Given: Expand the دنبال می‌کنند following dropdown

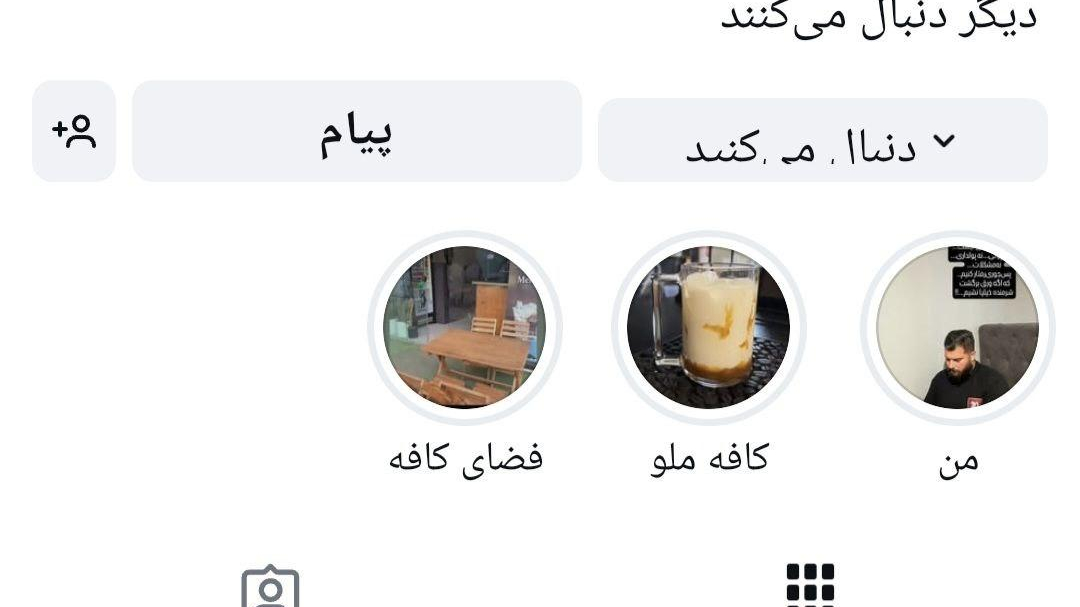Looking at the screenshot, I should [822, 141].
